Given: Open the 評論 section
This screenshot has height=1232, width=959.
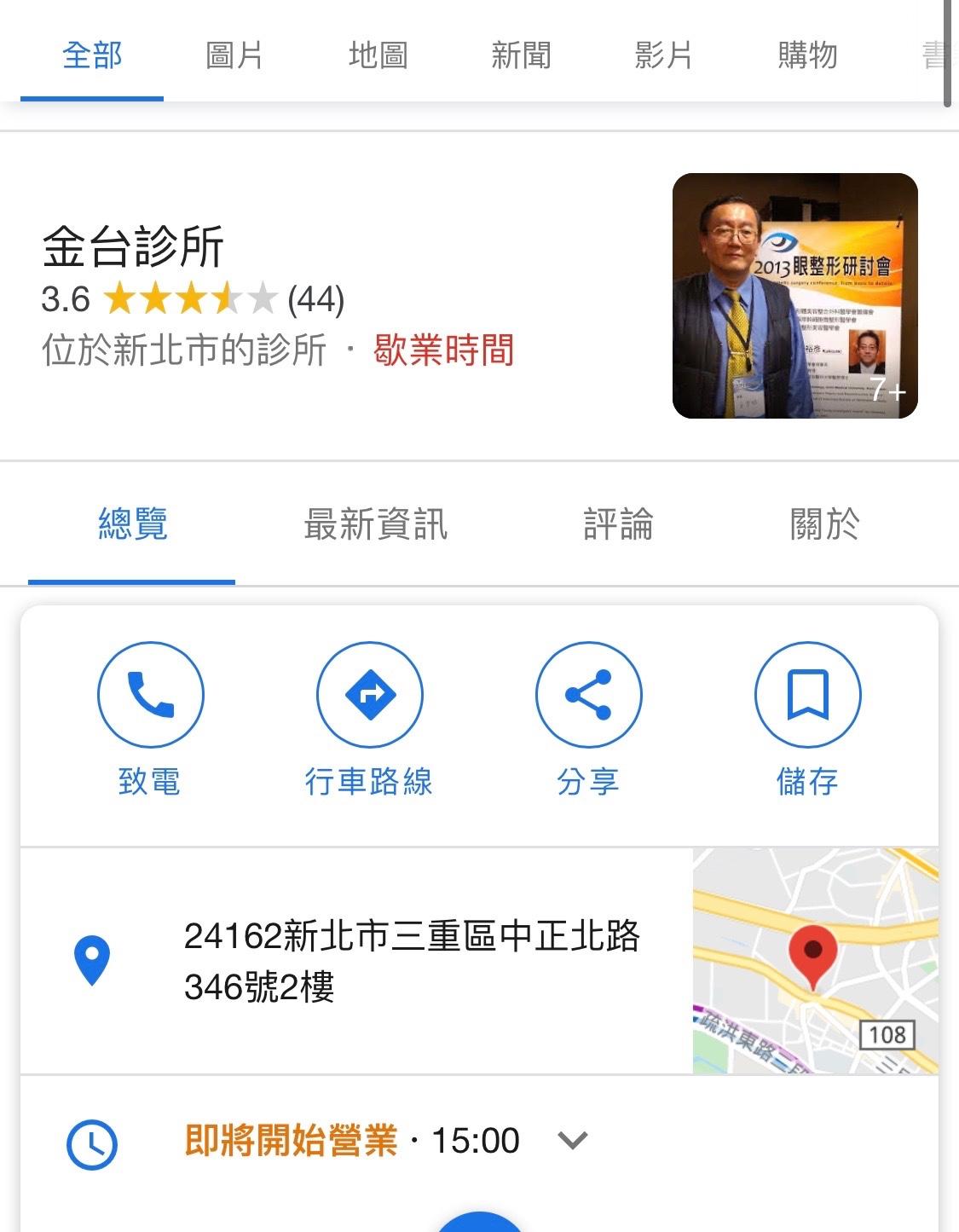Looking at the screenshot, I should 618,524.
